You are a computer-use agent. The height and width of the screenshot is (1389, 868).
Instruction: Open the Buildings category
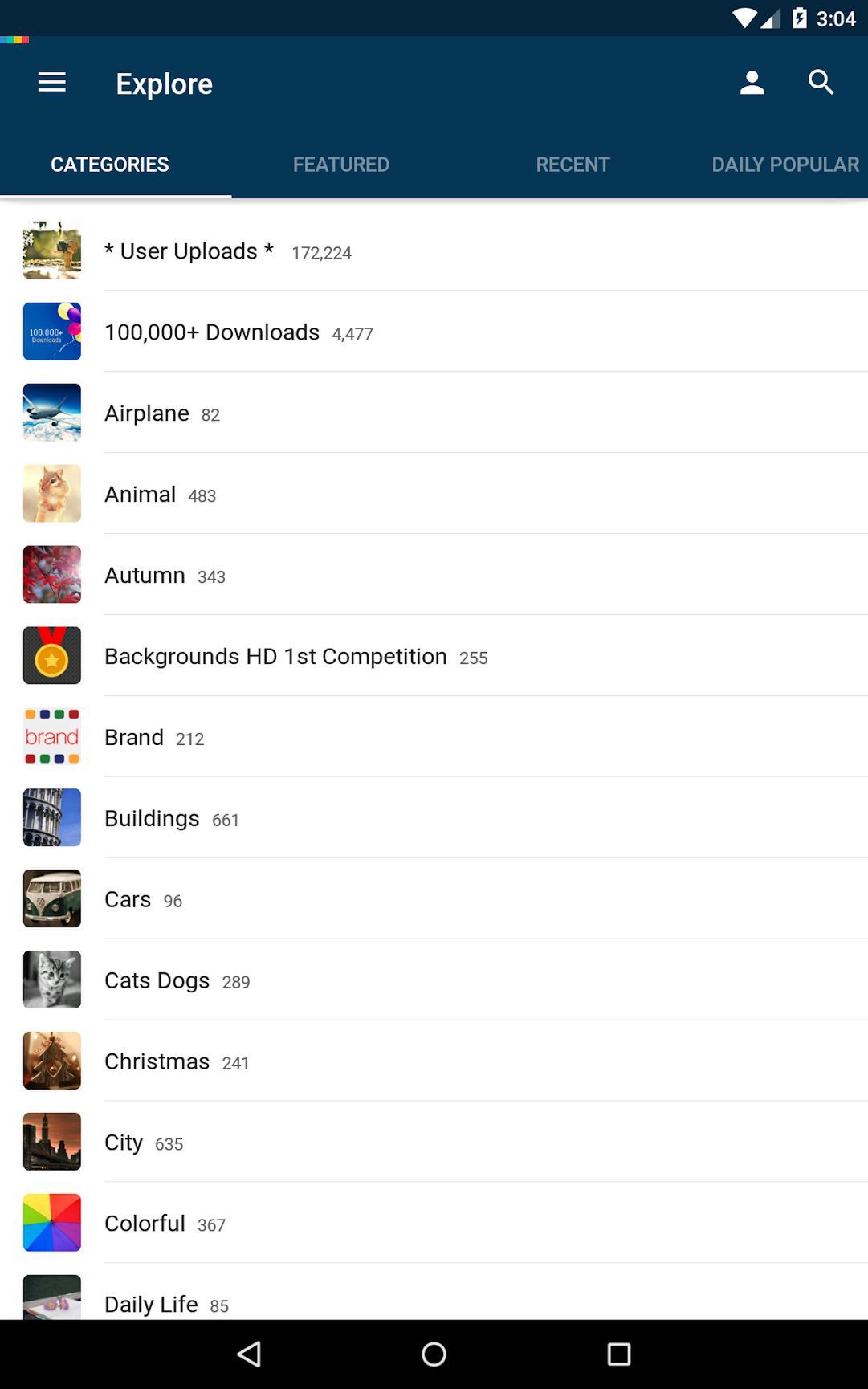[x=434, y=818]
